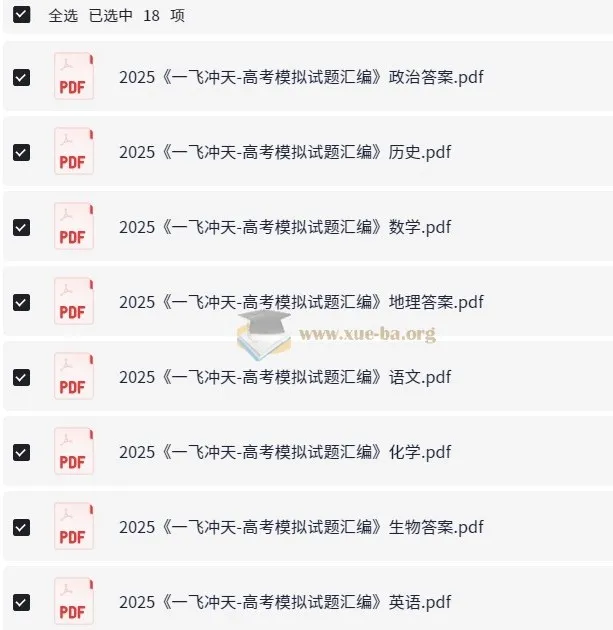Image resolution: width=613 pixels, height=630 pixels.
Task: Open the 语文.pdf document
Action: pos(285,377)
